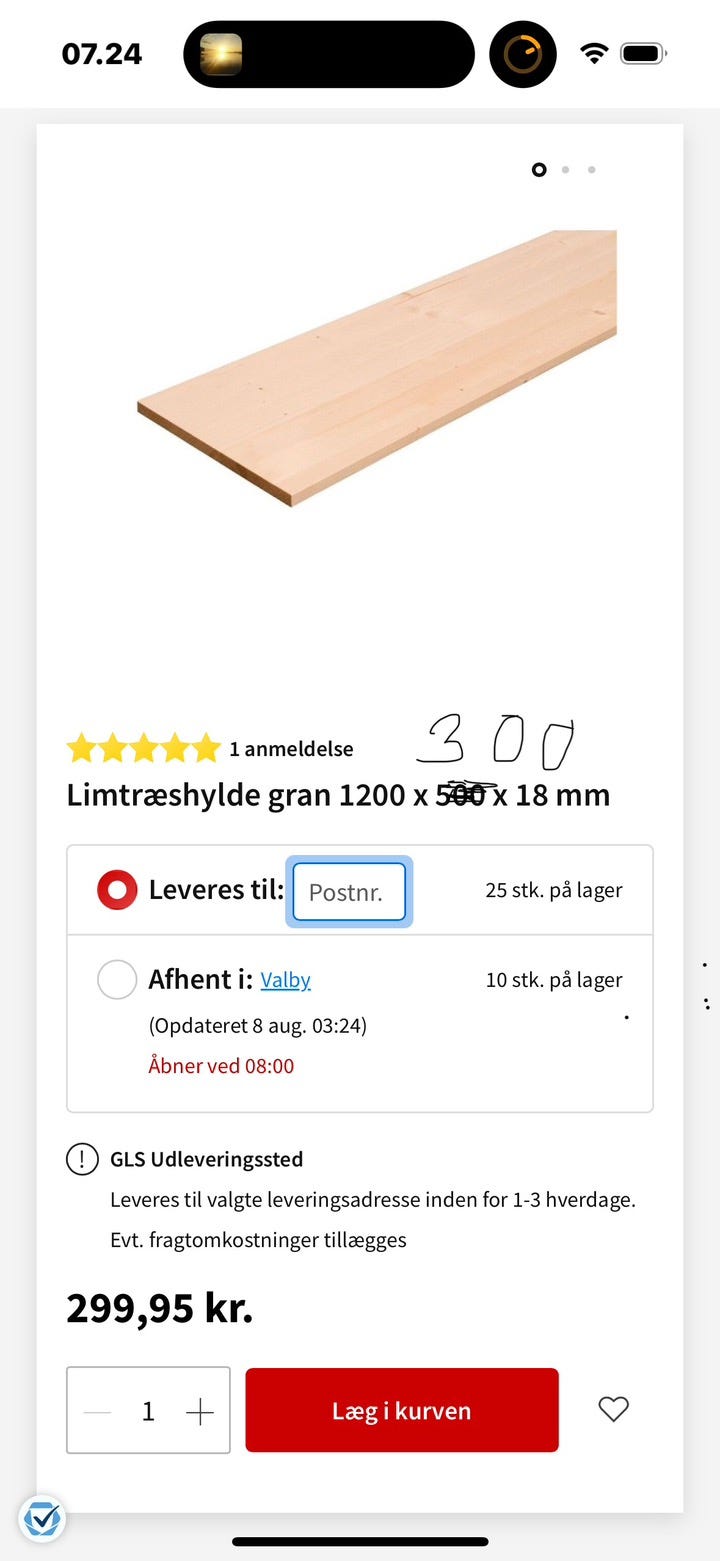Select the second carousel dot indicator

565,170
